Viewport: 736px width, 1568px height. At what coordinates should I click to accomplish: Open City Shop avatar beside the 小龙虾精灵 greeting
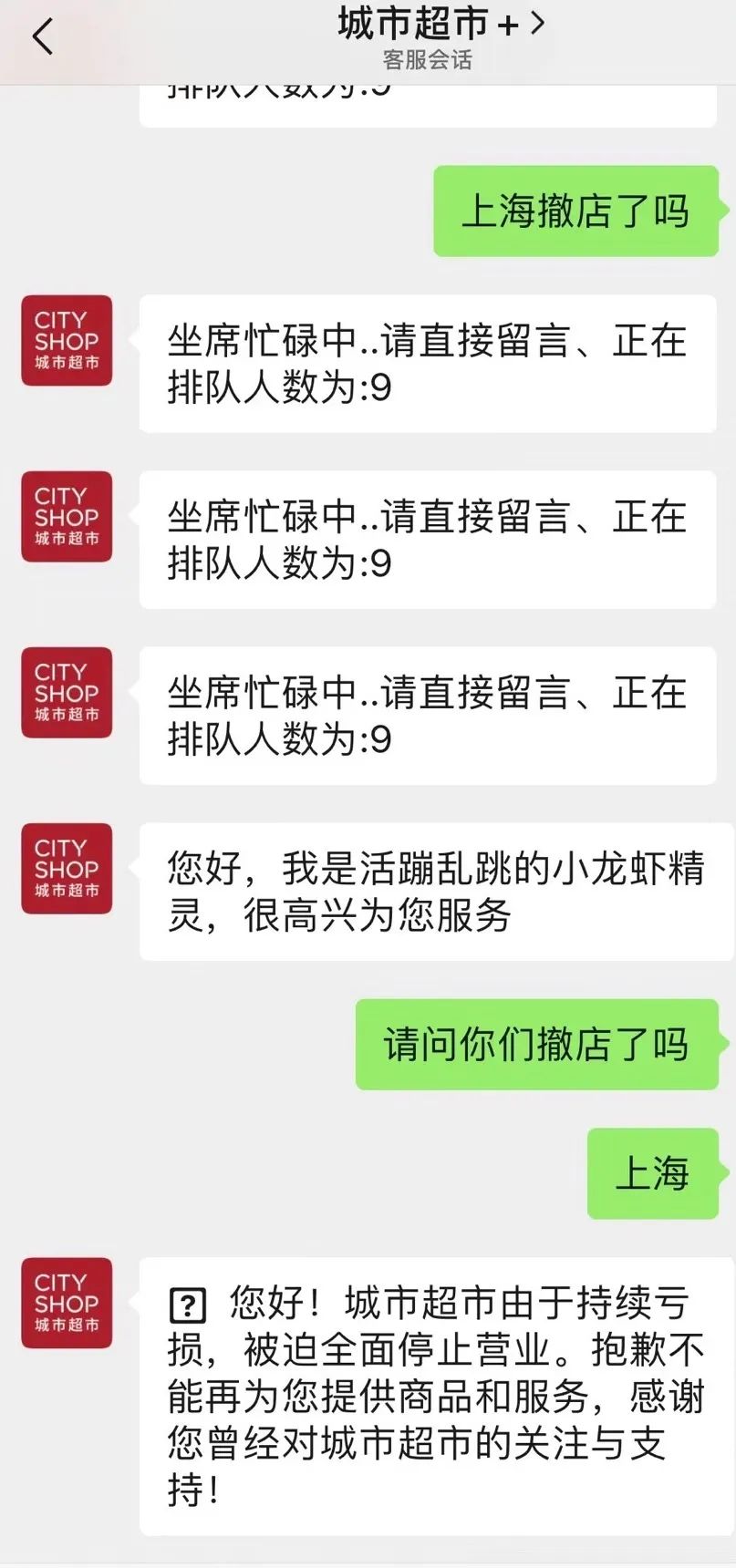(x=67, y=868)
